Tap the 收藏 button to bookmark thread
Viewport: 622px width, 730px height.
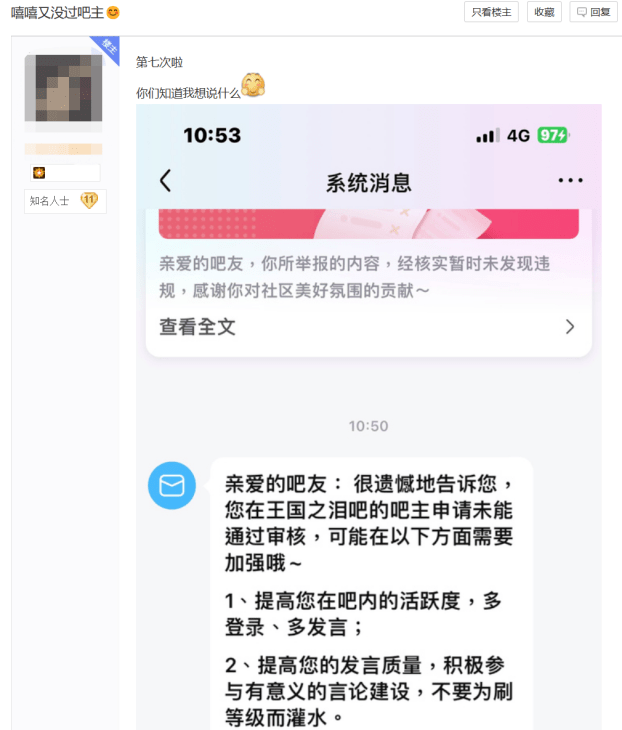tap(544, 12)
